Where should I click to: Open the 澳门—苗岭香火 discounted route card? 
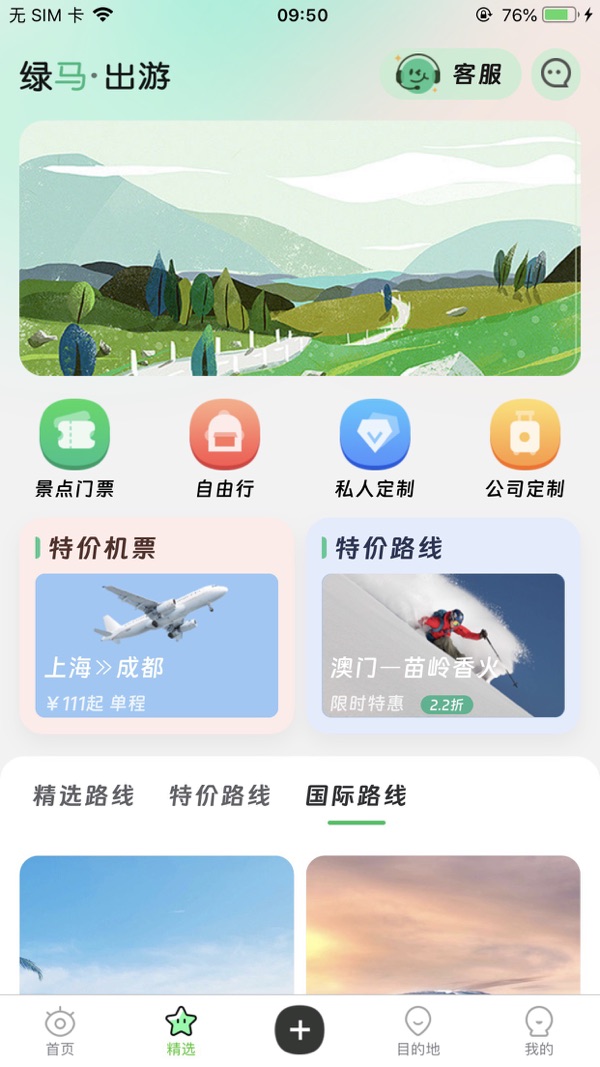(443, 645)
